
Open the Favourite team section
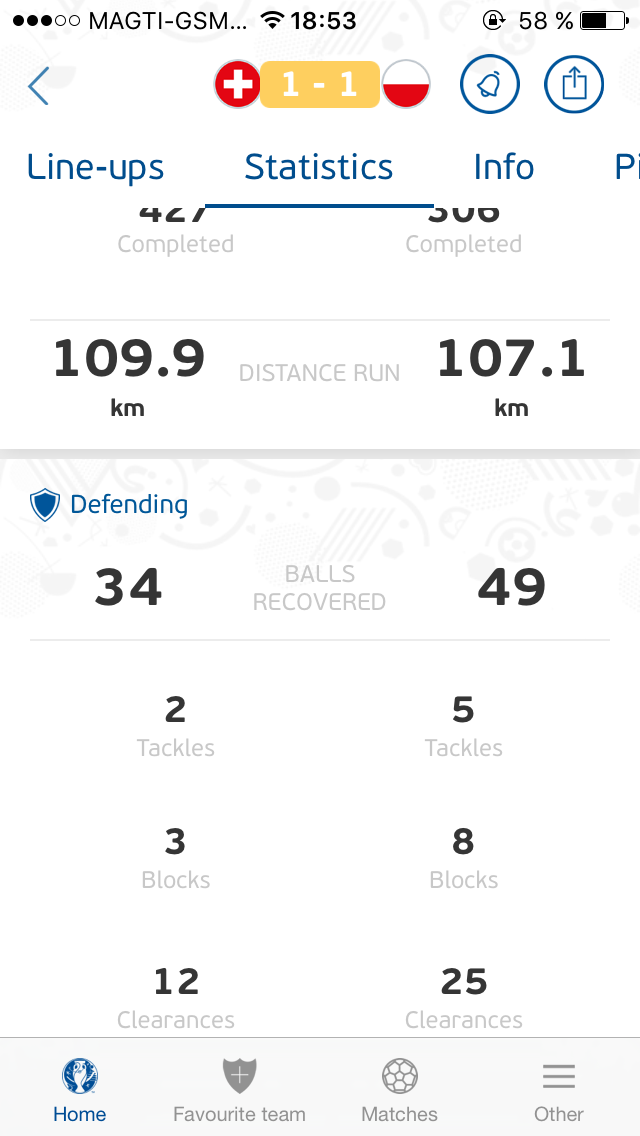point(240,1090)
